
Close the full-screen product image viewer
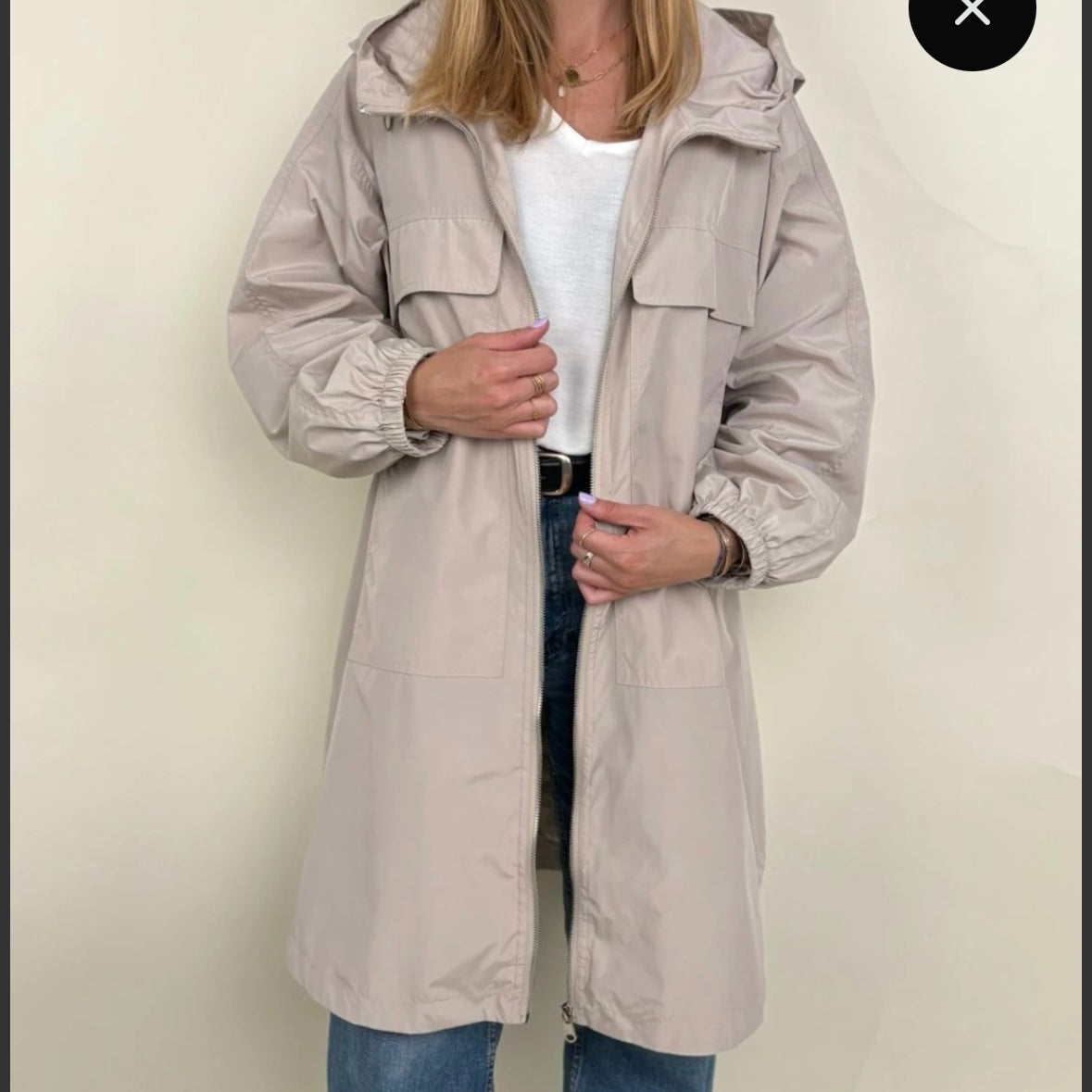coord(972,14)
